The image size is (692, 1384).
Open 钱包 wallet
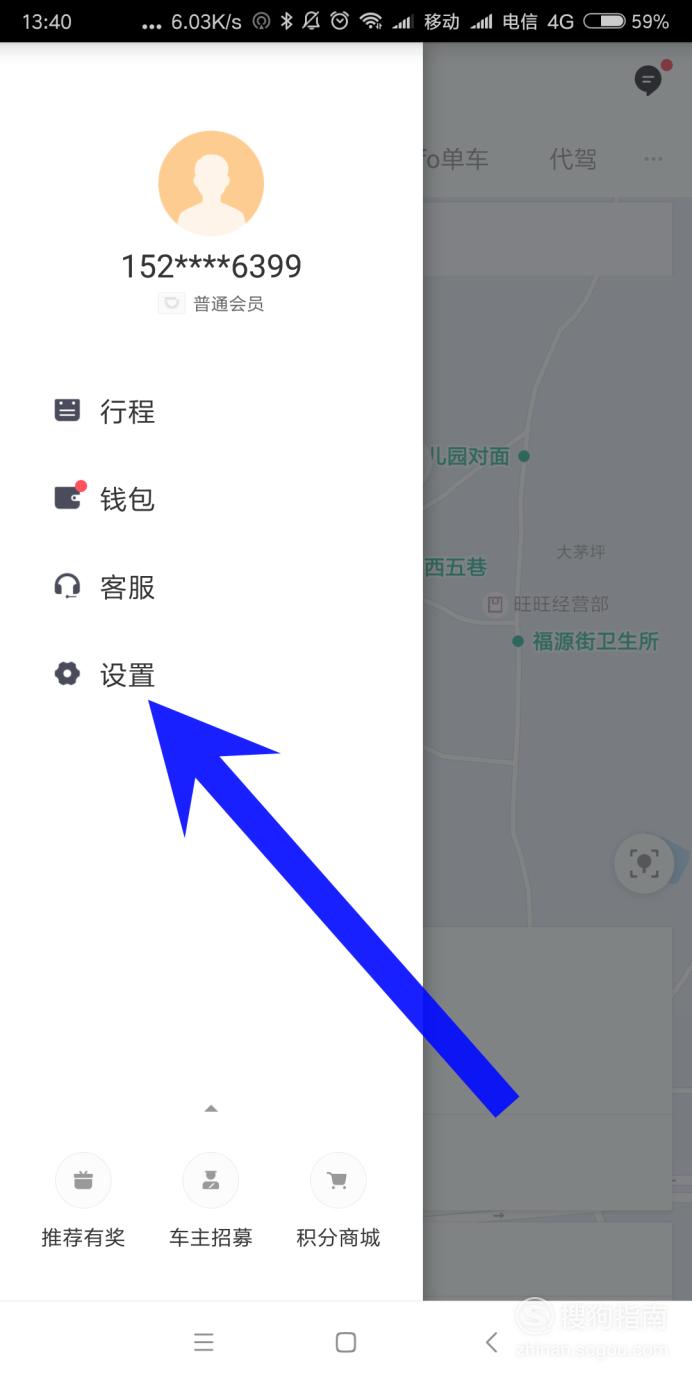(105, 498)
